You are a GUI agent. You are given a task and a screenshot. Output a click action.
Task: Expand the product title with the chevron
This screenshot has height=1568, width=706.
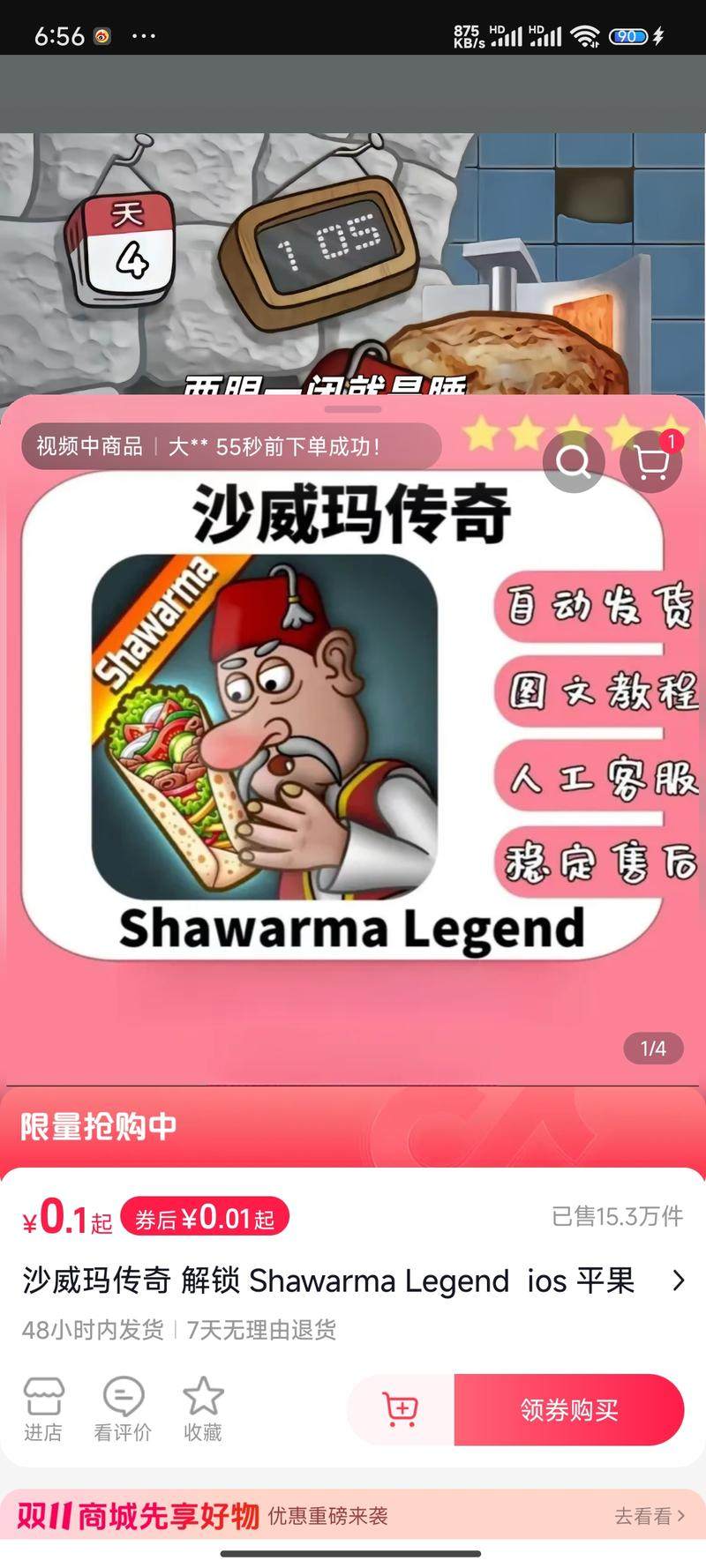tap(678, 1281)
